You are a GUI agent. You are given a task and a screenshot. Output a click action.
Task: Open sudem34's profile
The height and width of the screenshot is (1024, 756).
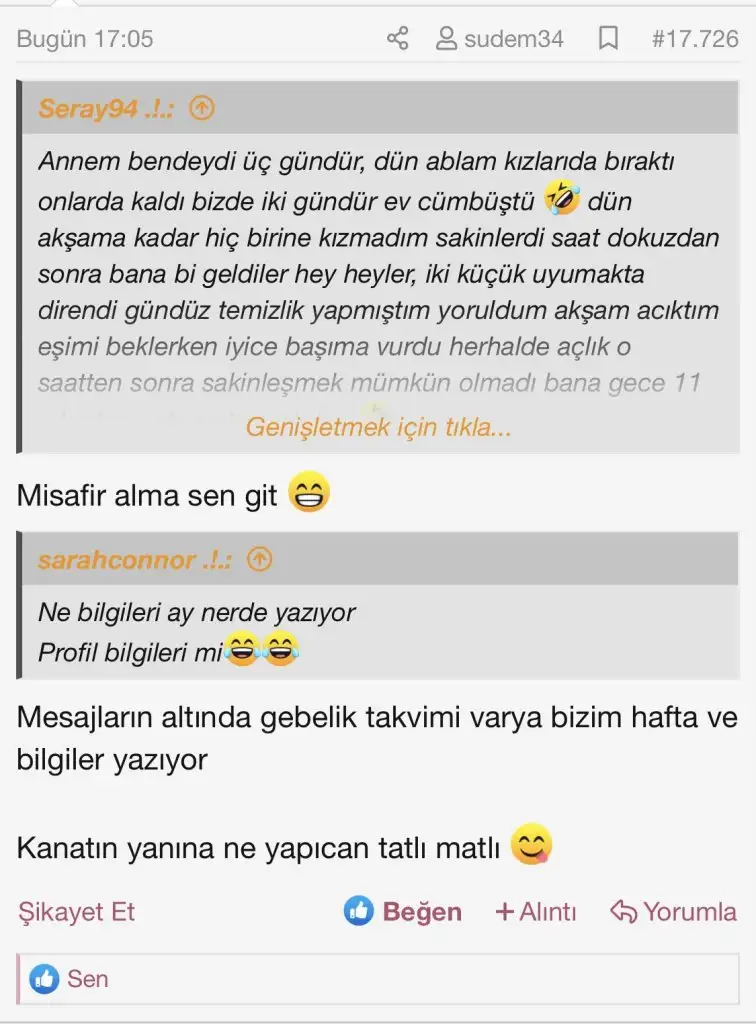(500, 39)
